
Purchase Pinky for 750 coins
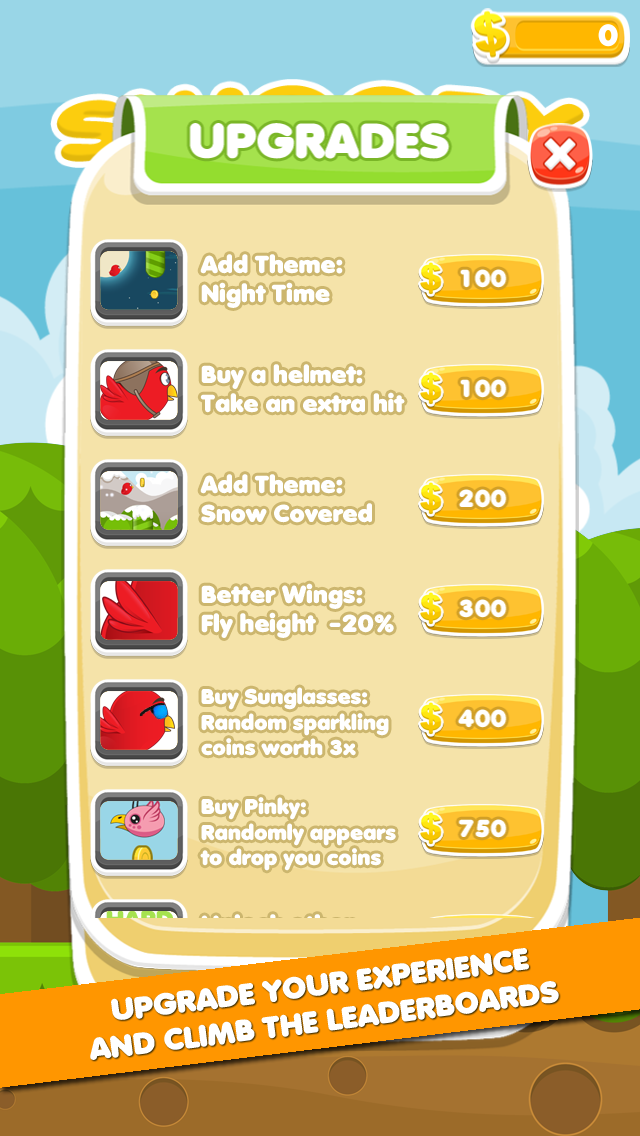coord(481,830)
